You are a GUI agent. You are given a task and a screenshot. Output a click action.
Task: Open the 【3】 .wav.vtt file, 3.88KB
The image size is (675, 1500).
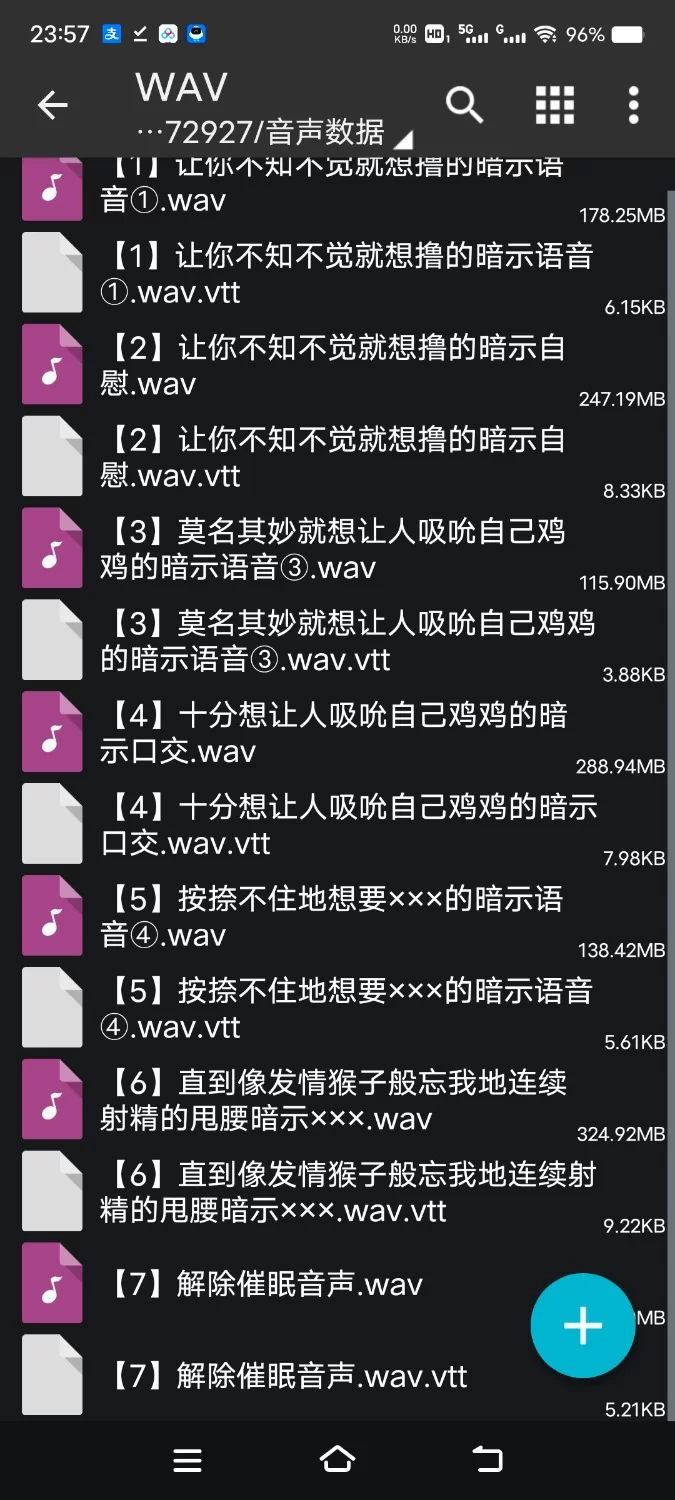[x=340, y=642]
